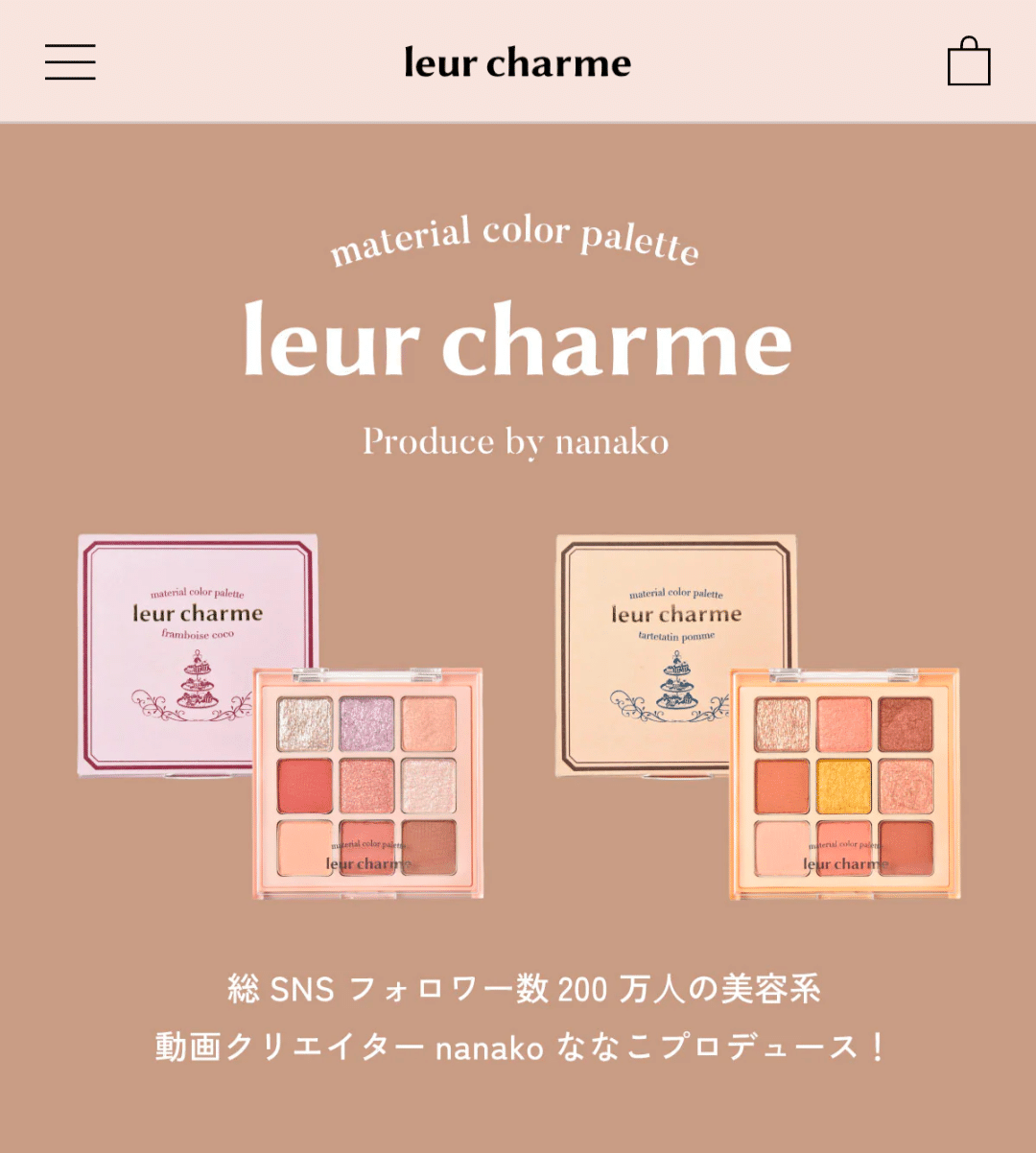1036x1153 pixels.
Task: Tap the leur charme header logo
Action: pos(517,63)
